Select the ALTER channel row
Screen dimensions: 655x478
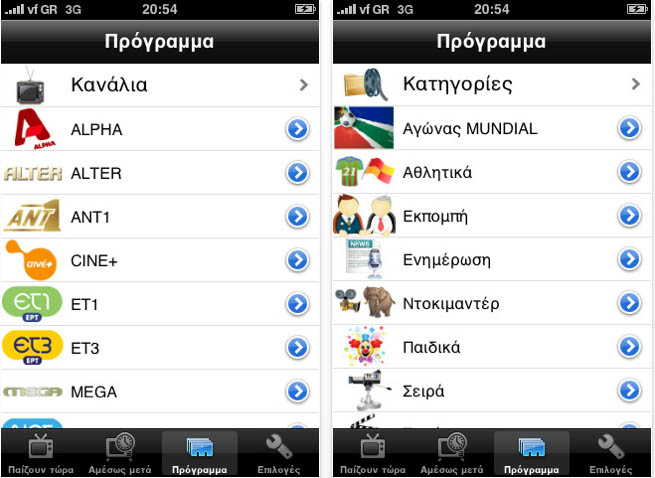(160, 173)
